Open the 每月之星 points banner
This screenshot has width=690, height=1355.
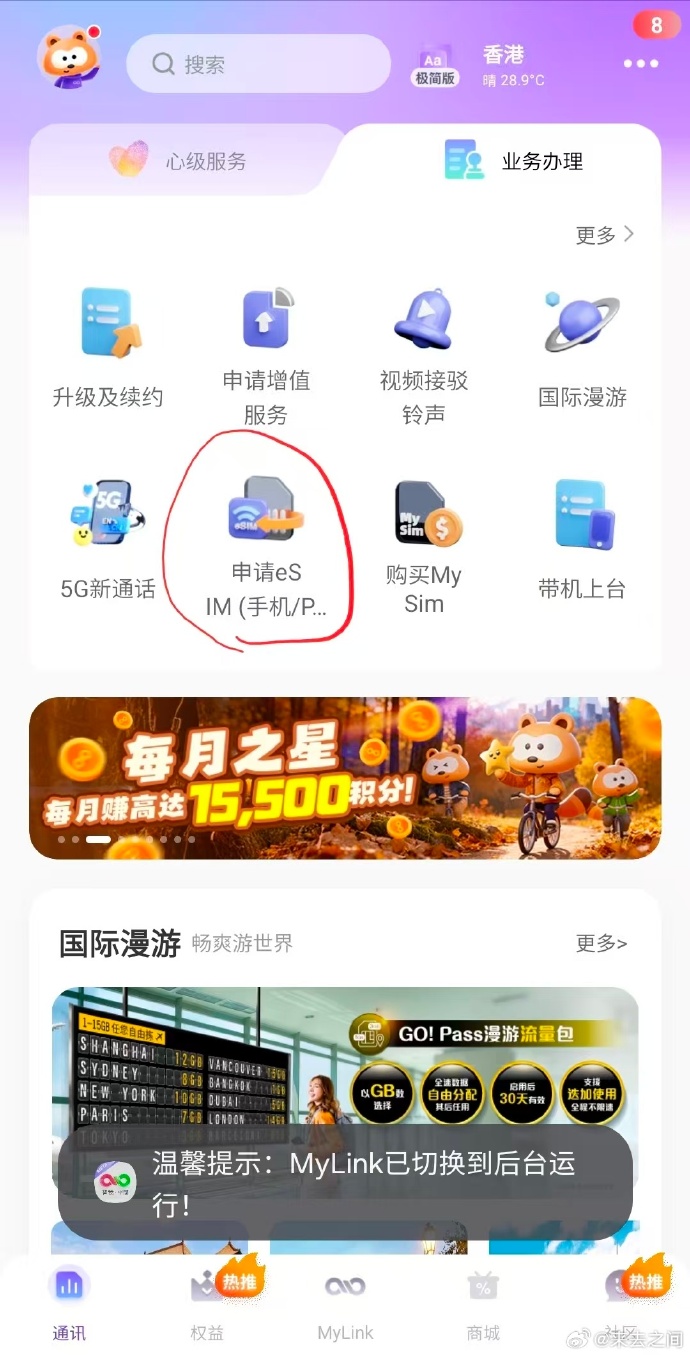click(345, 777)
